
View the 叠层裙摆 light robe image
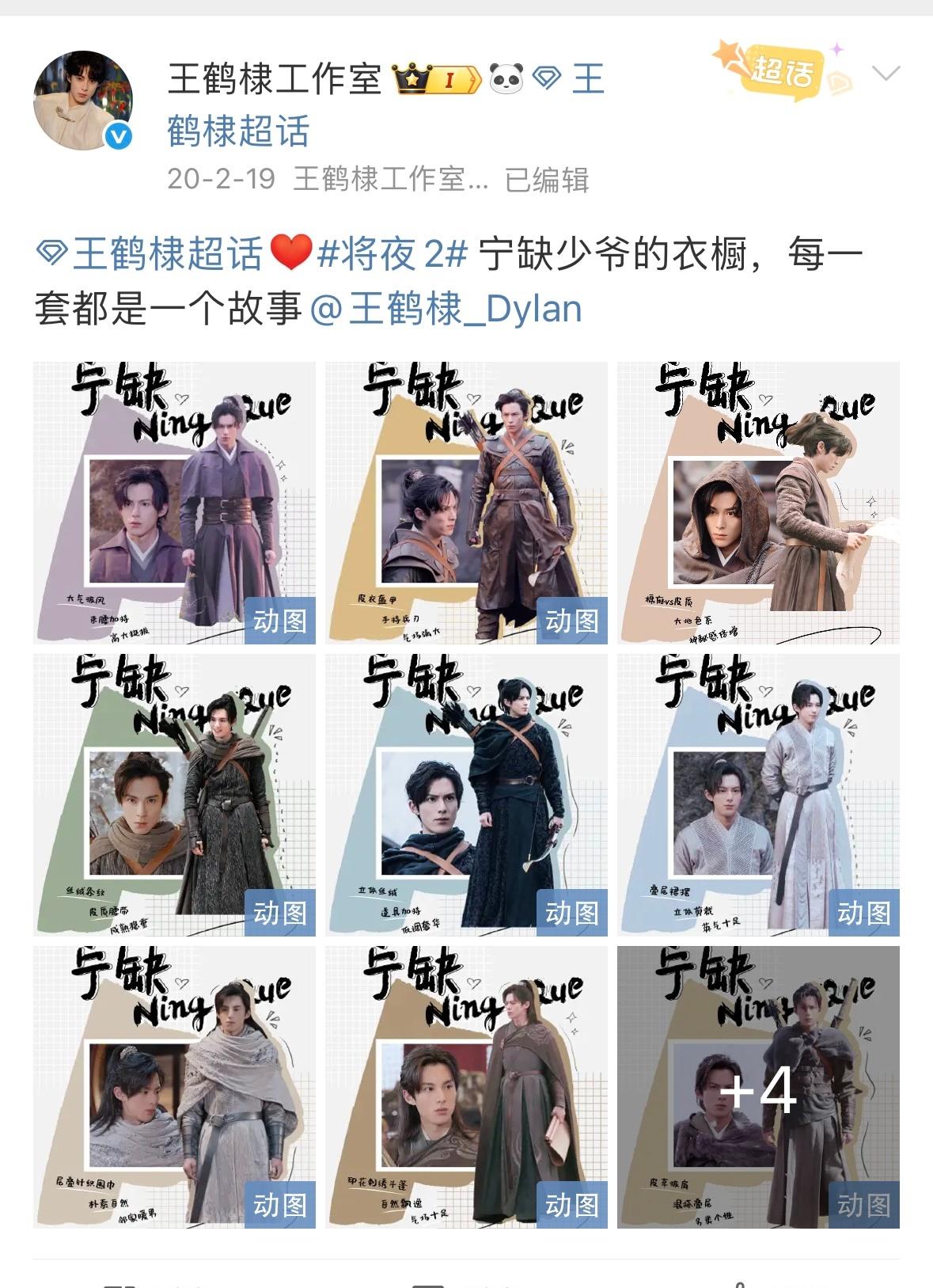click(x=758, y=795)
